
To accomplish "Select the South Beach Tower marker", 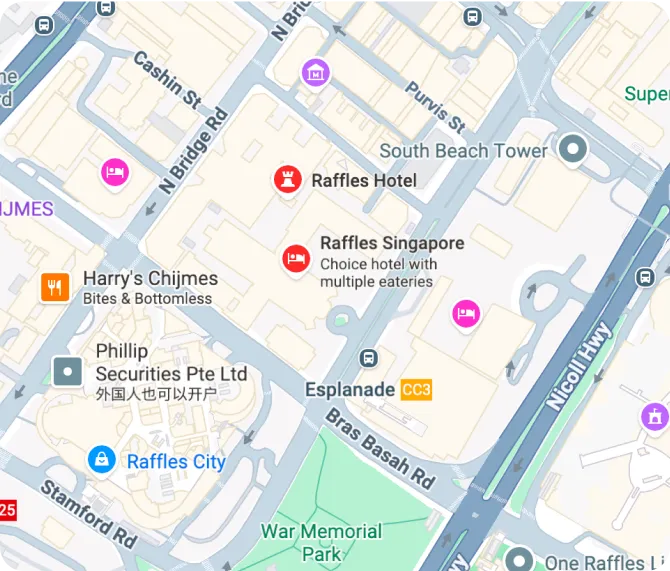I will coord(573,150).
